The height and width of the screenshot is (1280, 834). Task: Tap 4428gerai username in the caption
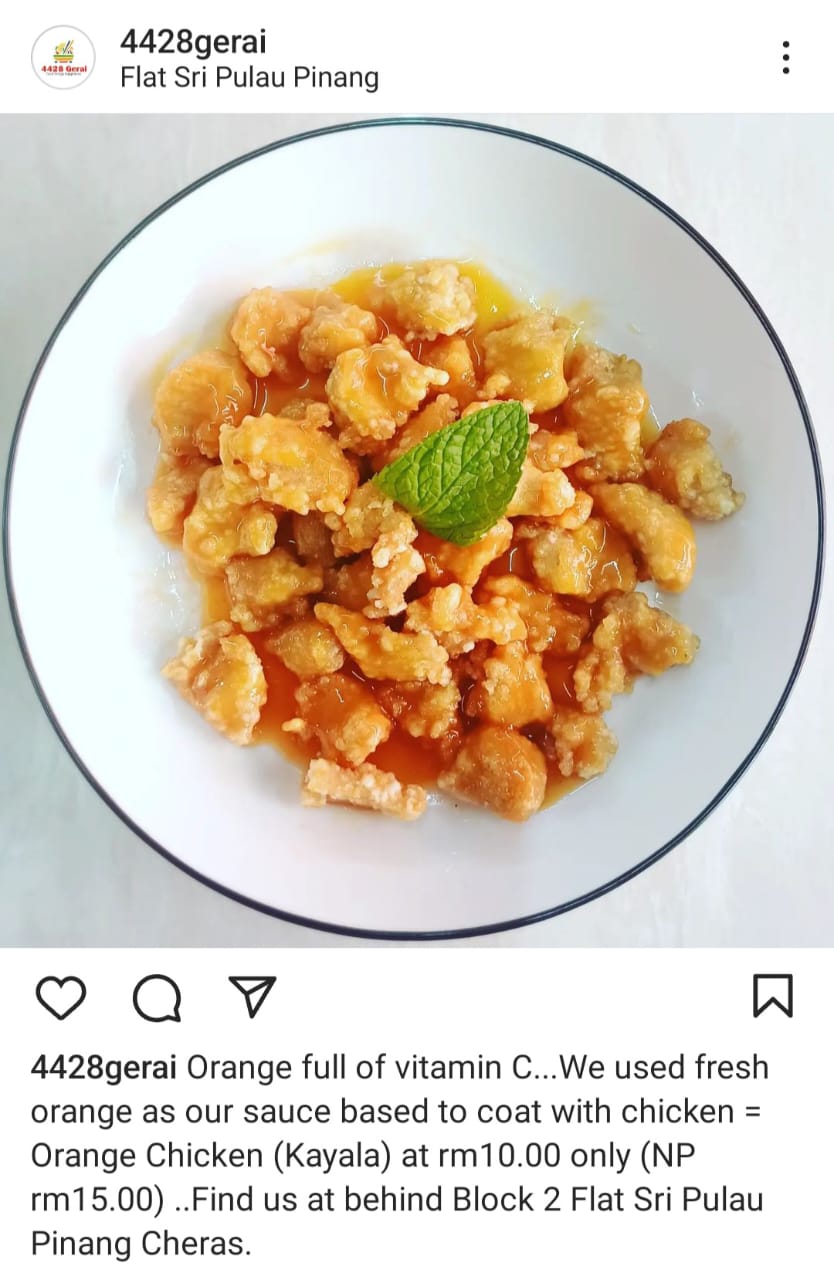click(104, 1068)
